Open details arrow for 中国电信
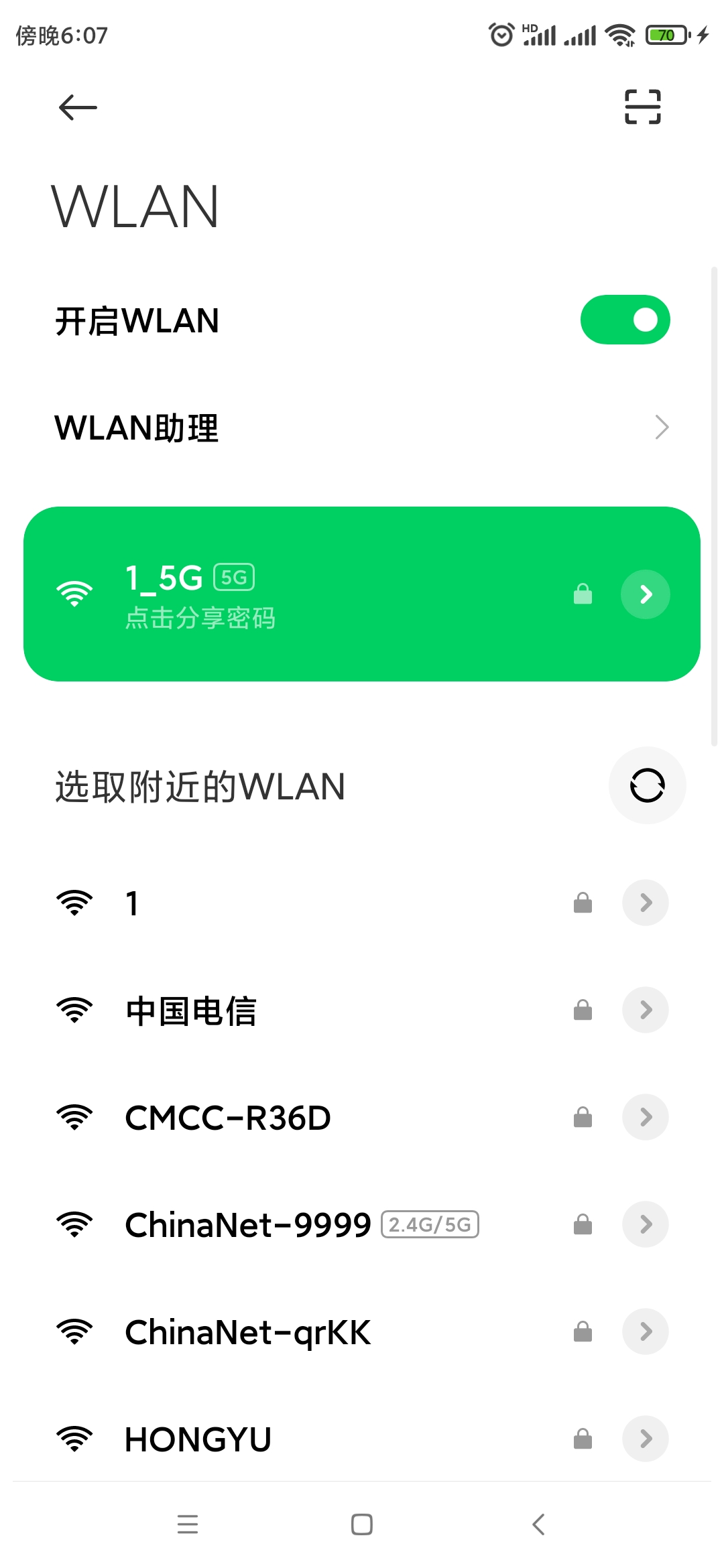The image size is (724, 1568). pyautogui.click(x=646, y=1010)
